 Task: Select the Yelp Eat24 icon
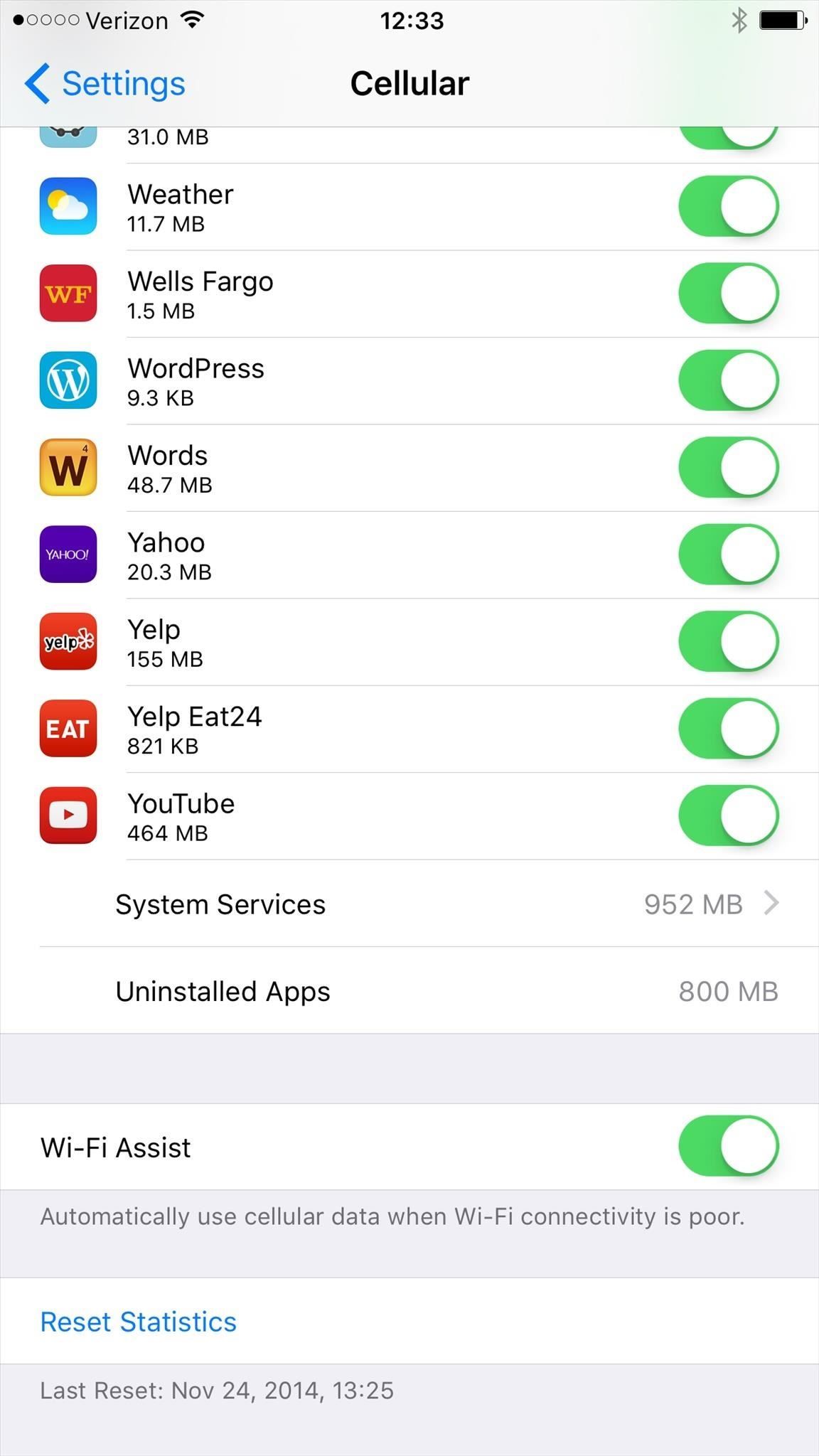click(68, 729)
